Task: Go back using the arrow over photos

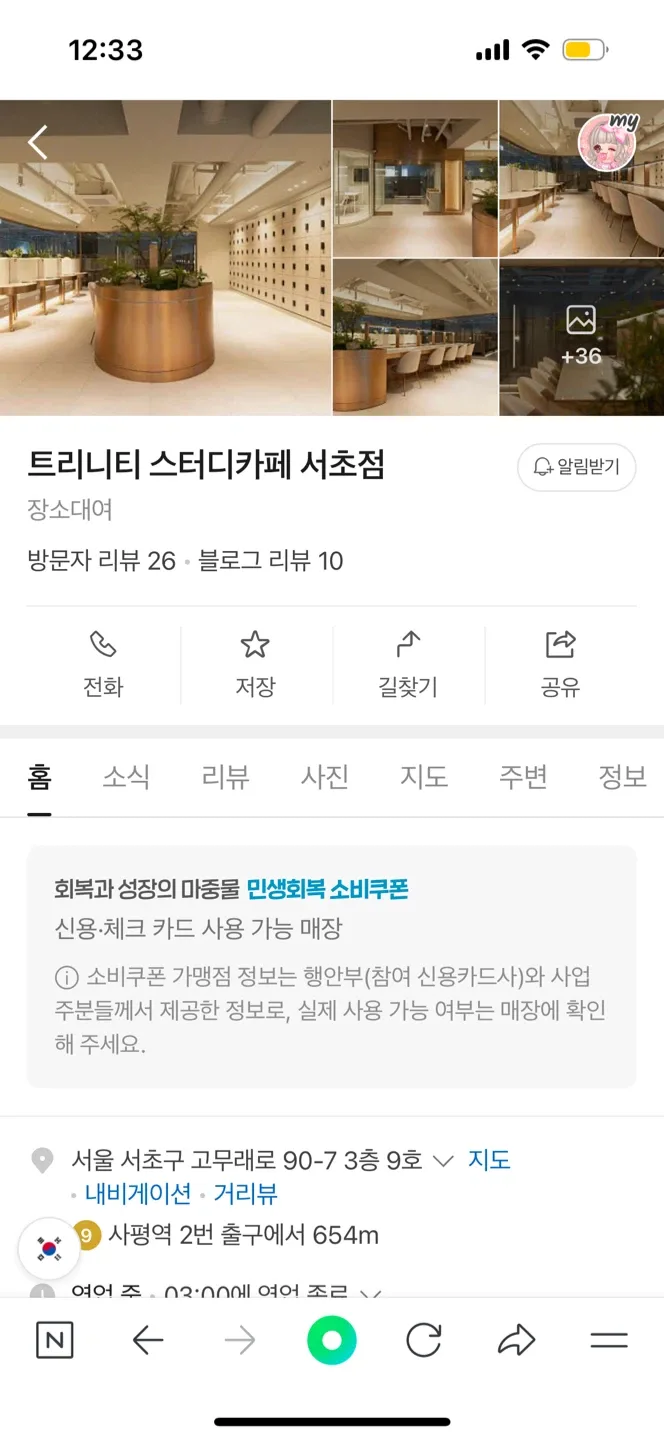Action: (38, 143)
